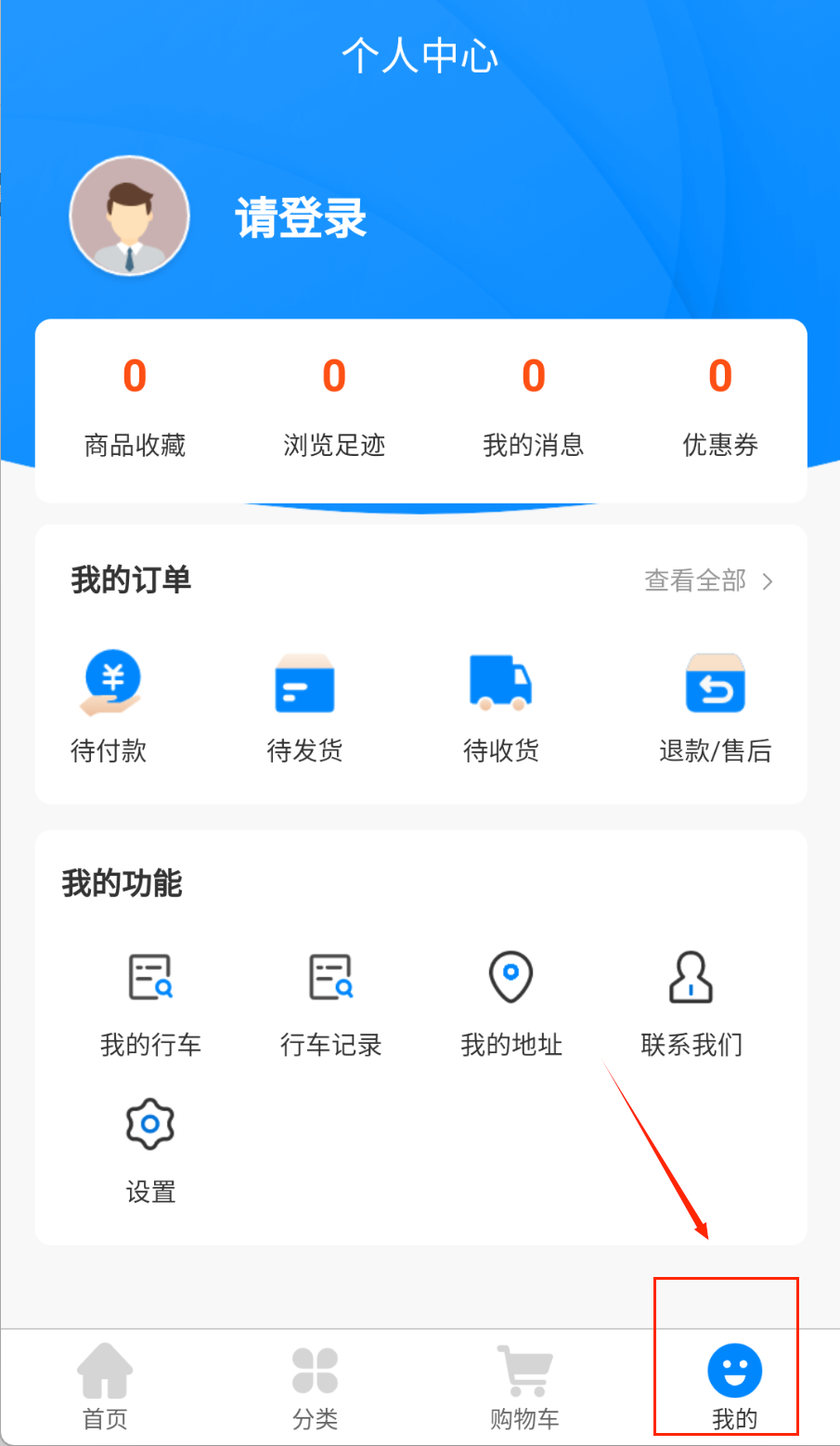Open 待付款 pending payment orders
Screen dimensions: 840x1446
tap(110, 706)
